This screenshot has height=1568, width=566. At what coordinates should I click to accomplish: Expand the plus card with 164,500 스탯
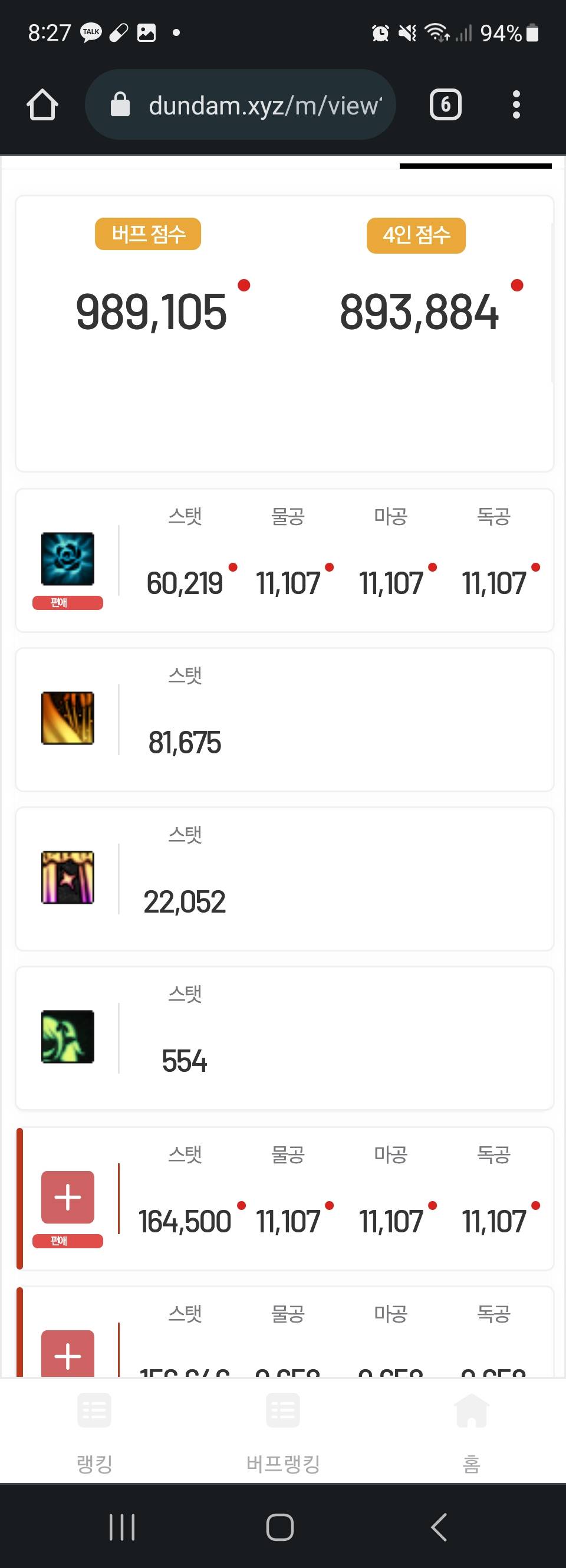tap(68, 1197)
